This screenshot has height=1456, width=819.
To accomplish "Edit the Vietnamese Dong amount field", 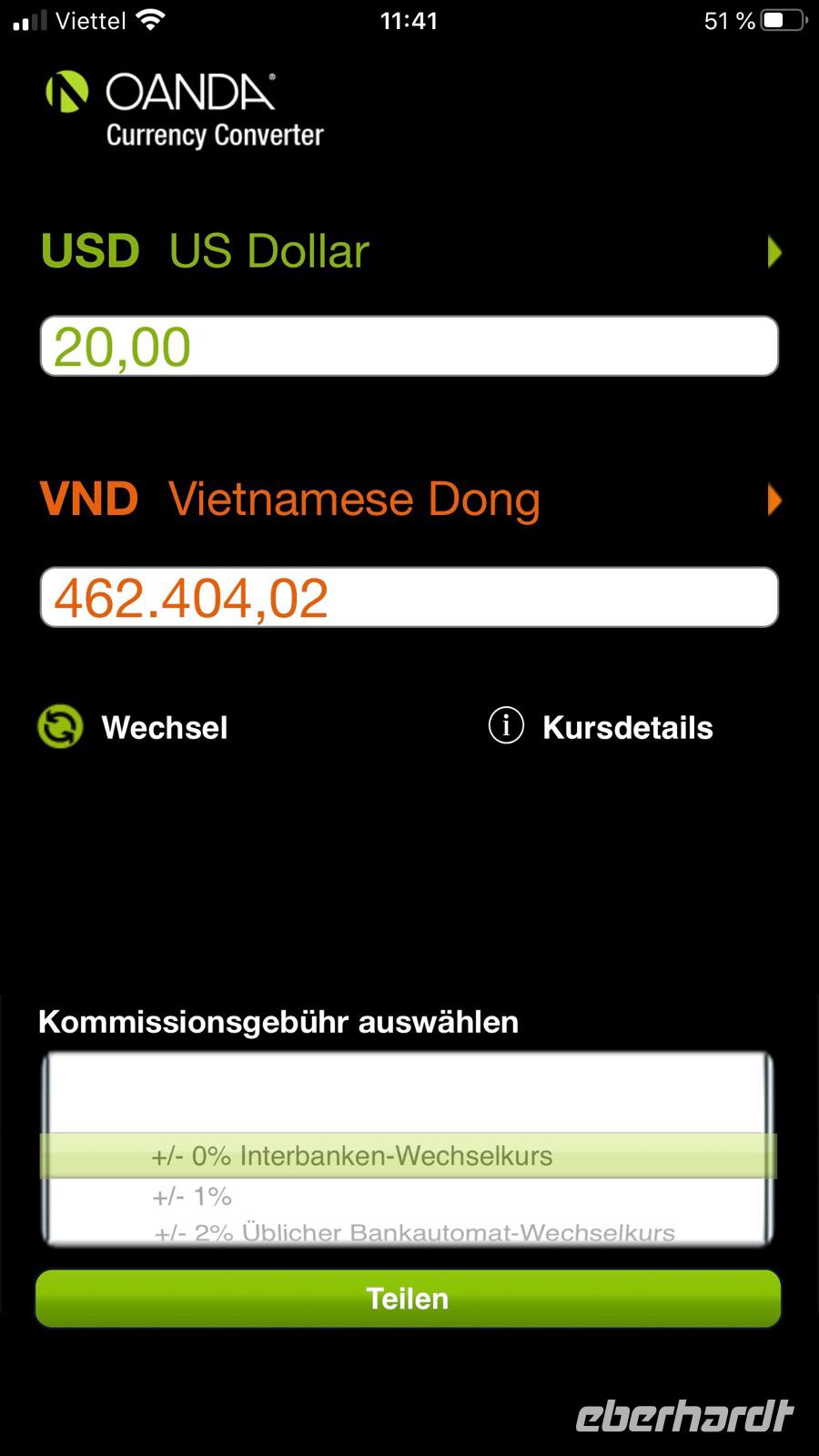I will (409, 598).
